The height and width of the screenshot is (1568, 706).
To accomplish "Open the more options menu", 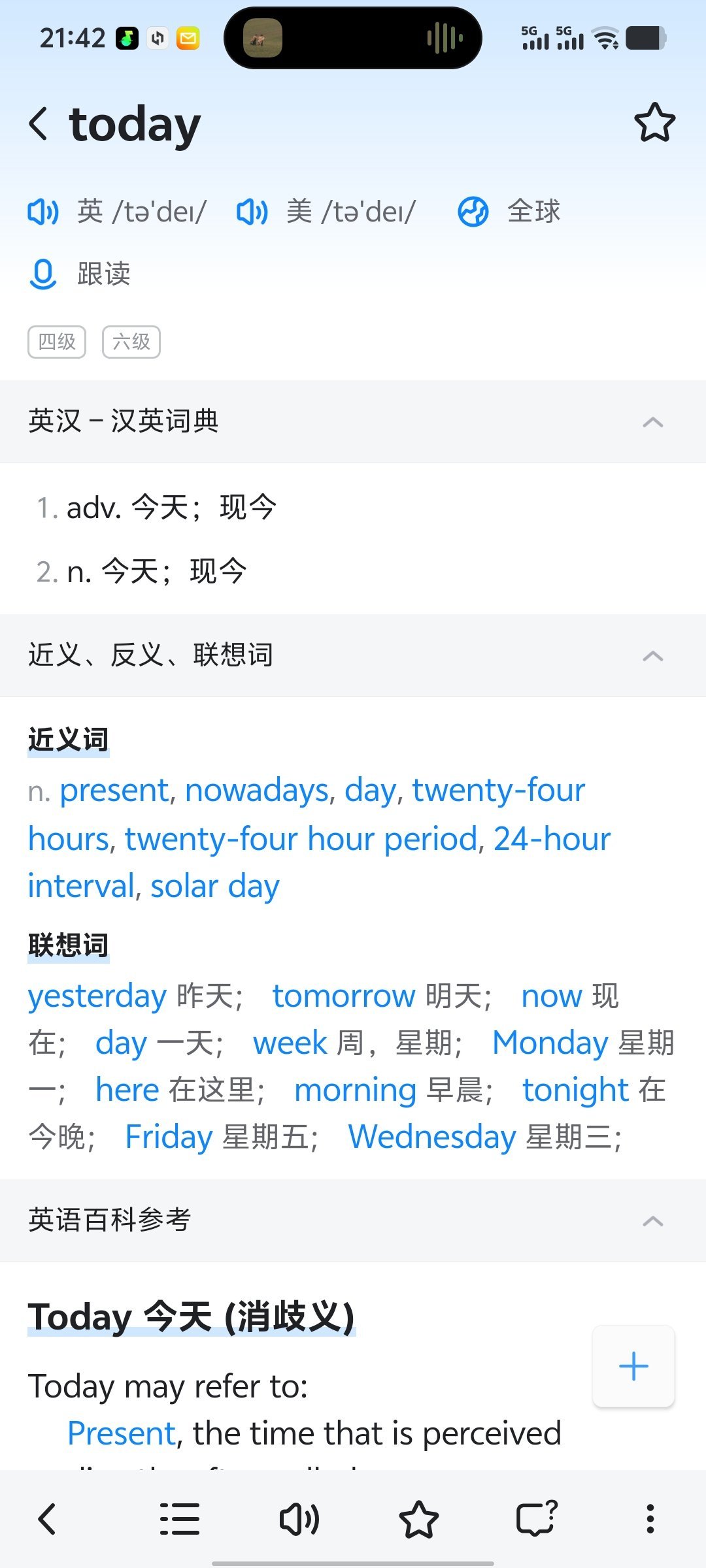I will click(x=650, y=1519).
